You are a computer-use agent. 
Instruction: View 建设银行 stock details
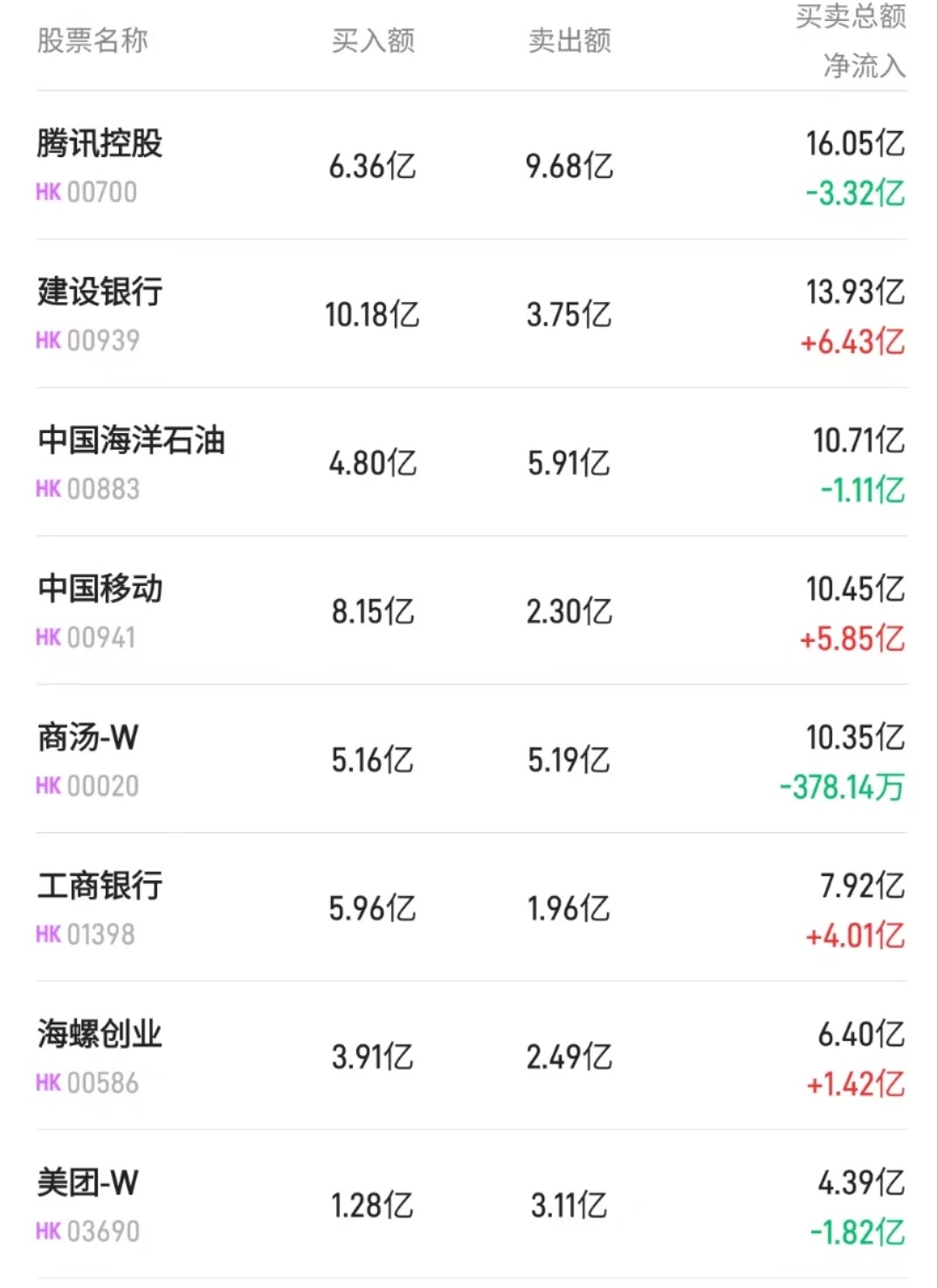point(100,293)
